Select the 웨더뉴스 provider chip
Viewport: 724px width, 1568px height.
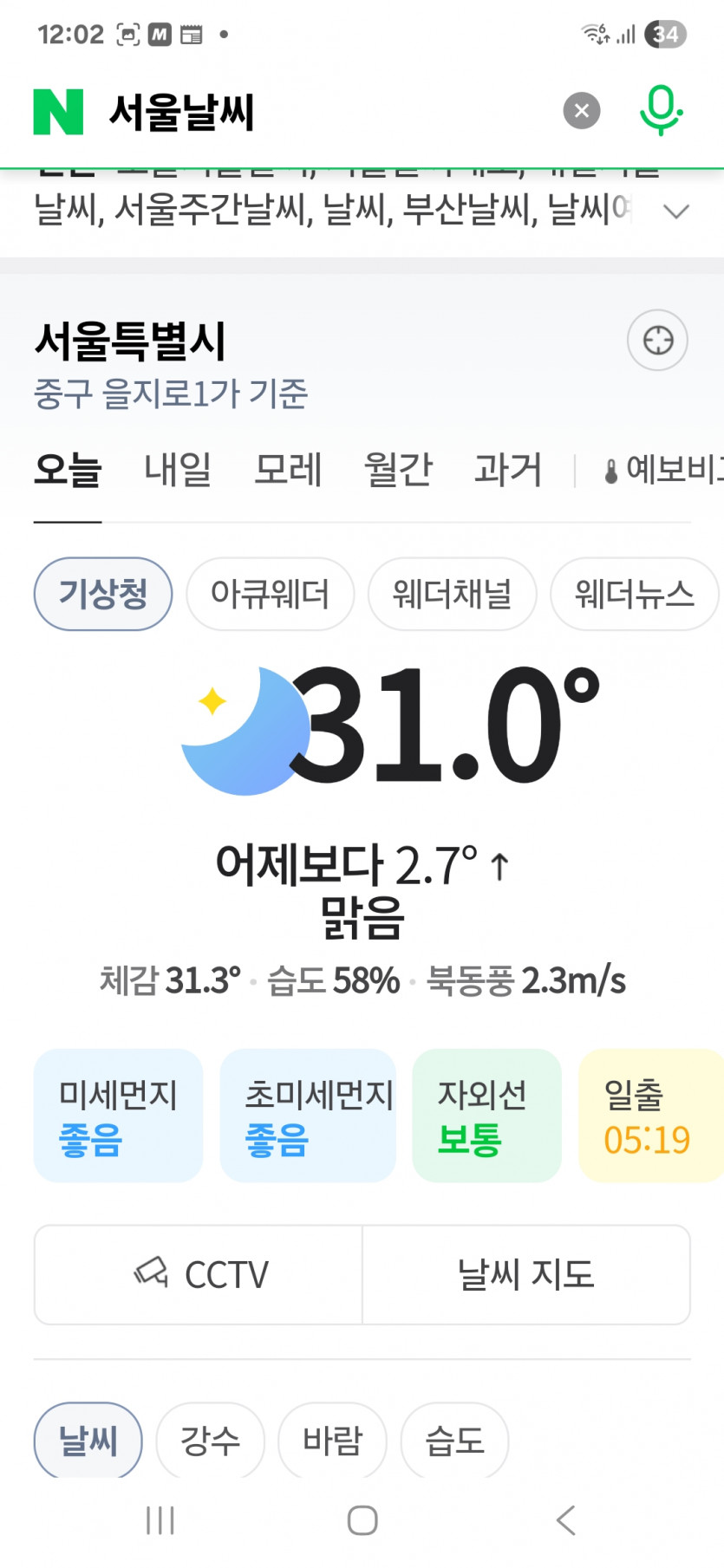(634, 595)
